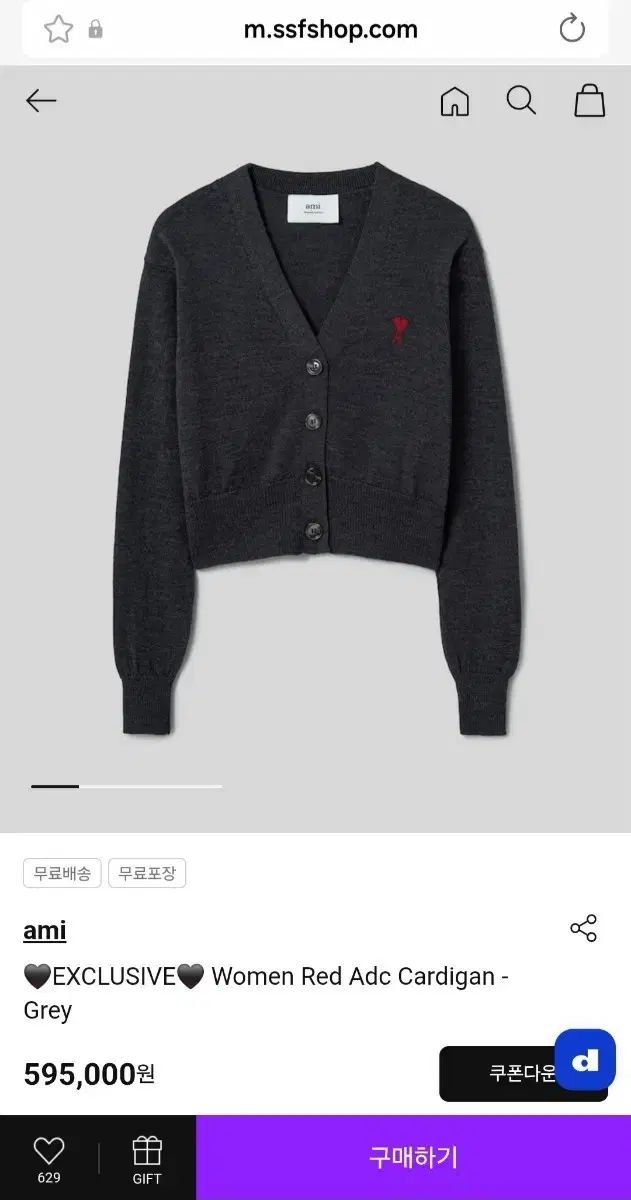Reload the page

click(572, 29)
